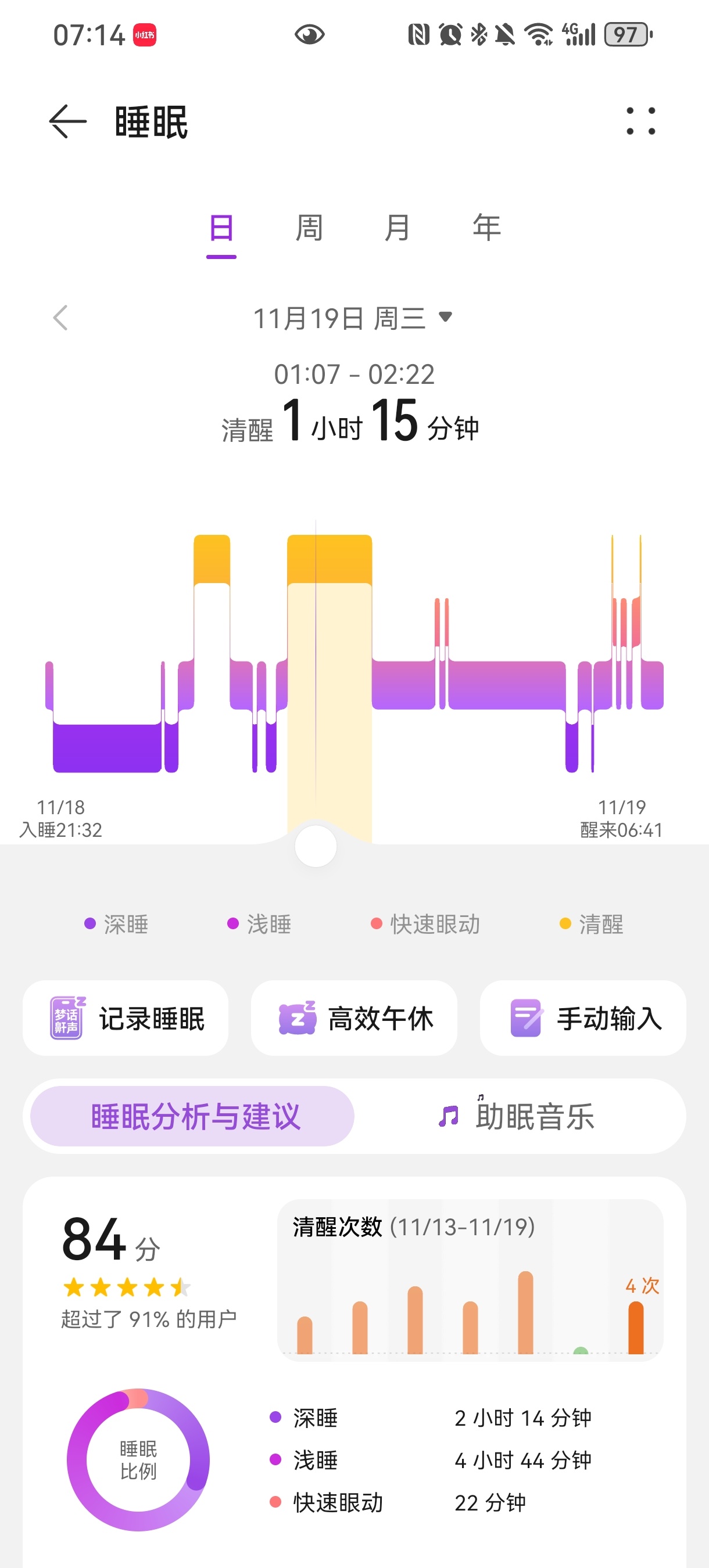Select the 日 (day) tab

221,228
